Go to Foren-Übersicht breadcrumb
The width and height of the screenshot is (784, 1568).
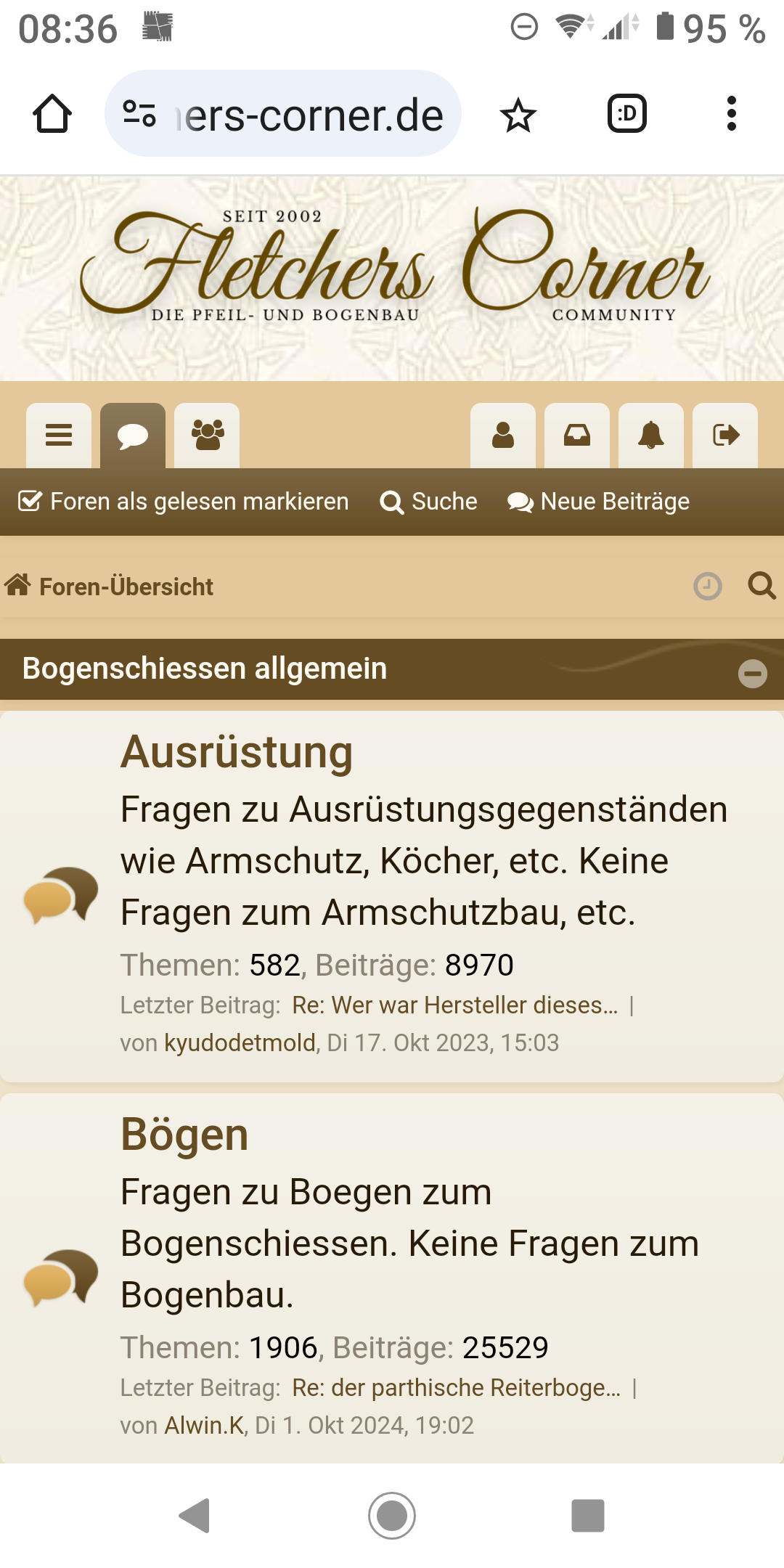pyautogui.click(x=125, y=587)
